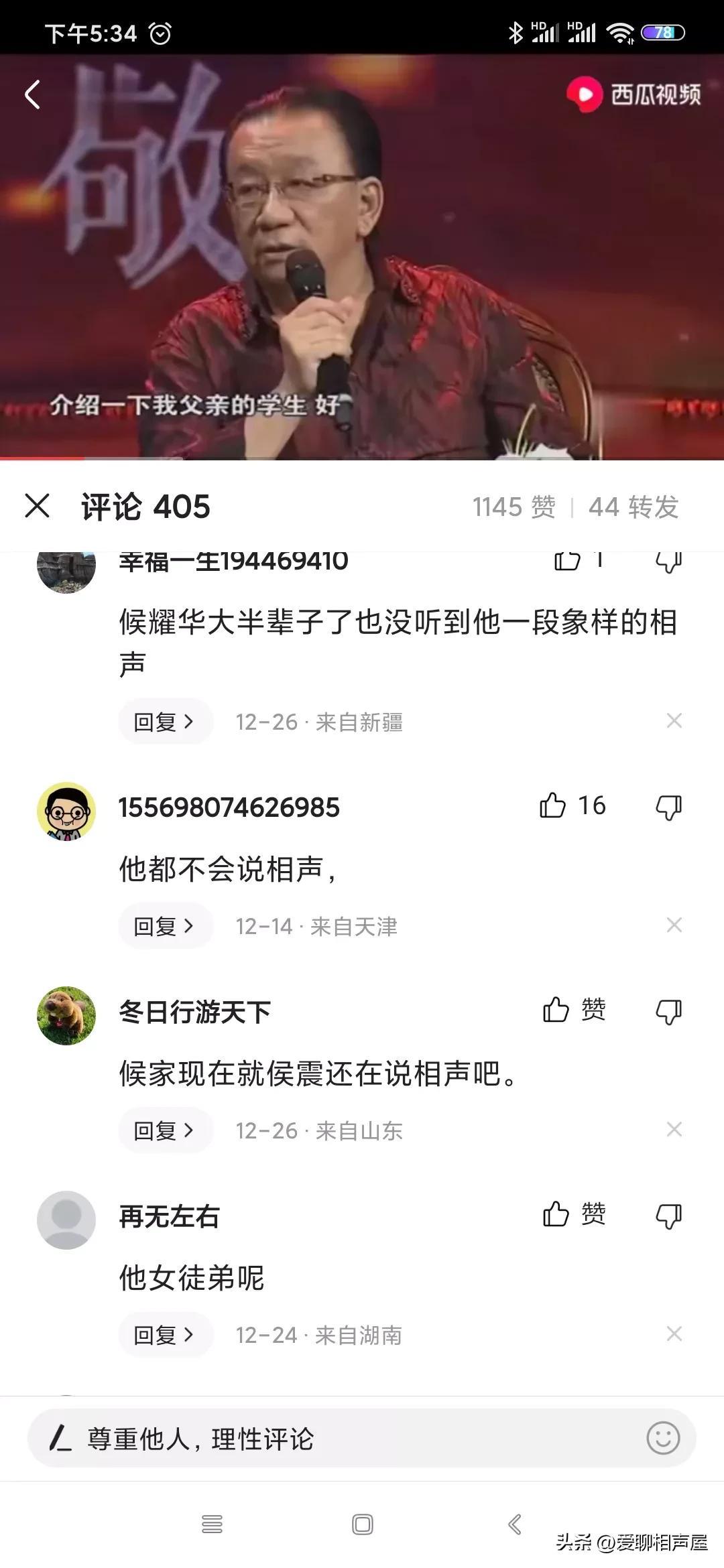Like 冬日行游天下's comment
Viewport: 724px width, 1568px height.
(556, 1009)
